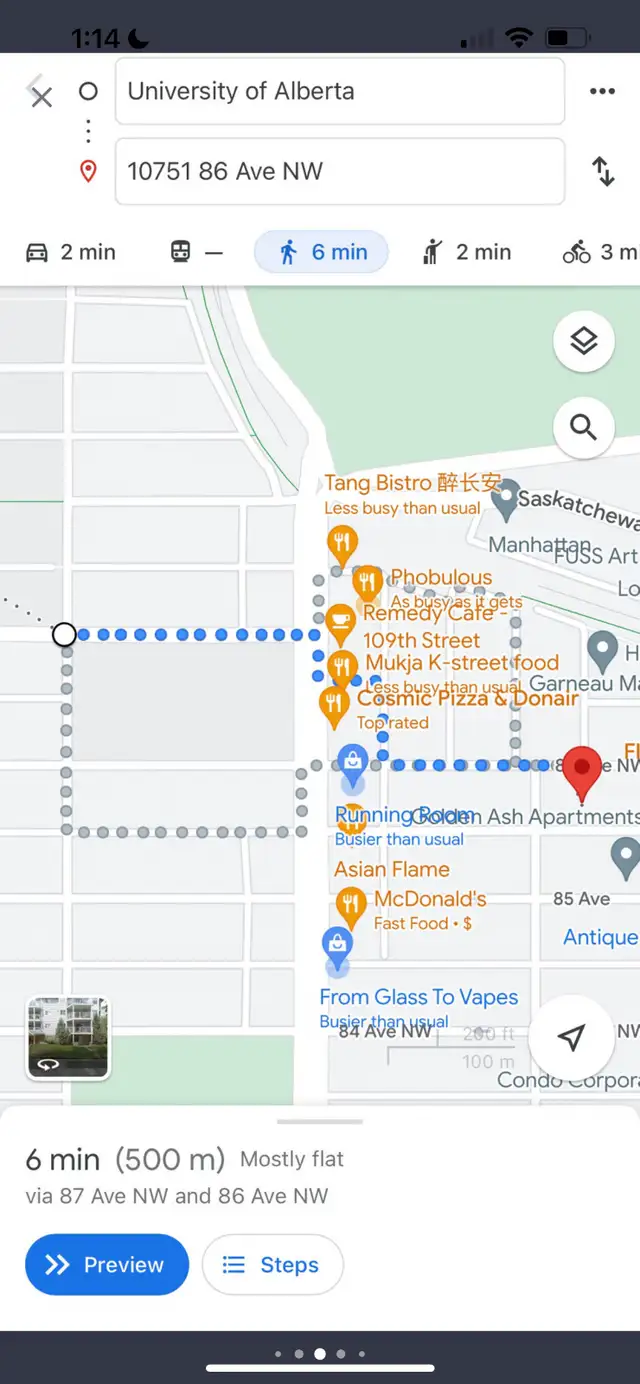Image resolution: width=640 pixels, height=1384 pixels.
Task: Search along the route
Action: [x=584, y=427]
